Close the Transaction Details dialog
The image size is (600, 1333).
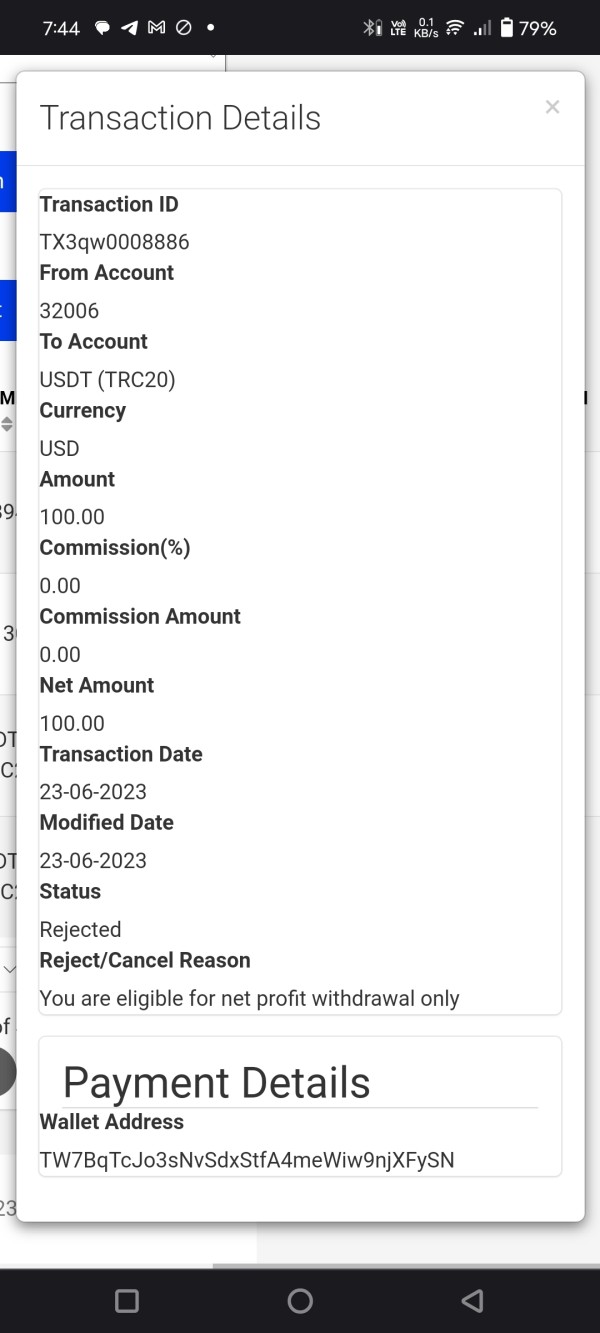pyautogui.click(x=552, y=107)
